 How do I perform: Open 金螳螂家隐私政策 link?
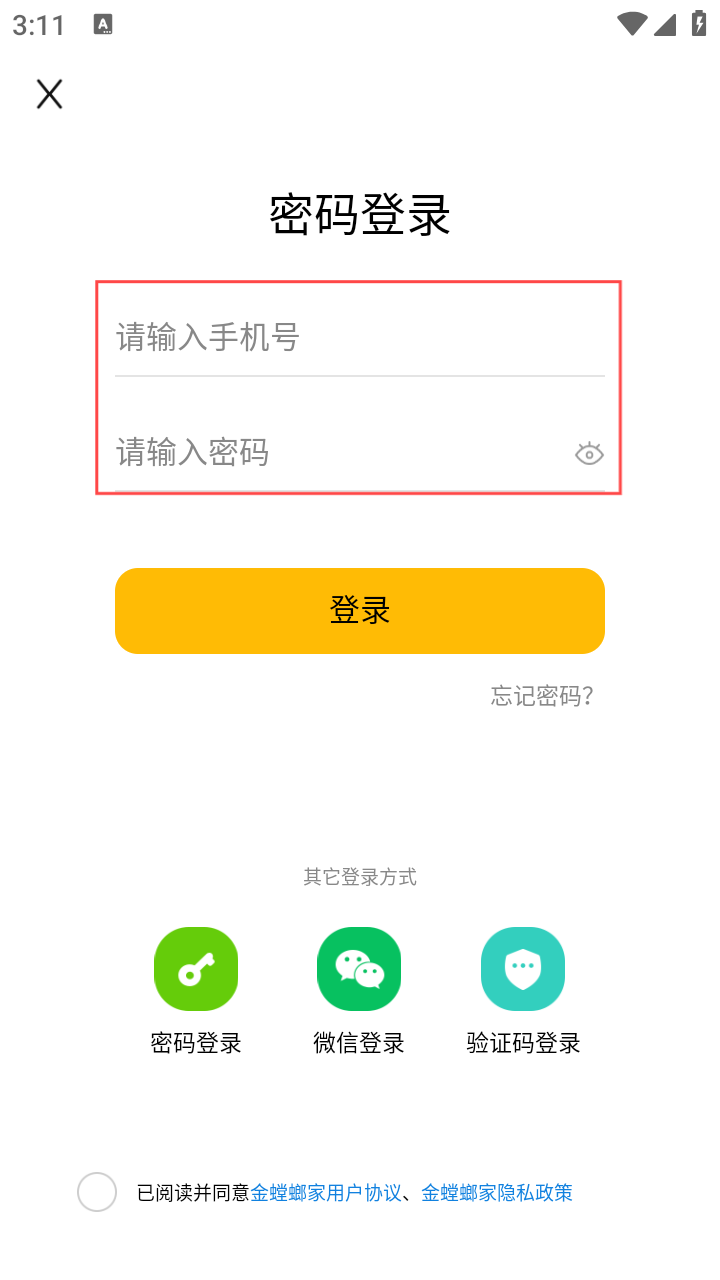coord(497,1193)
